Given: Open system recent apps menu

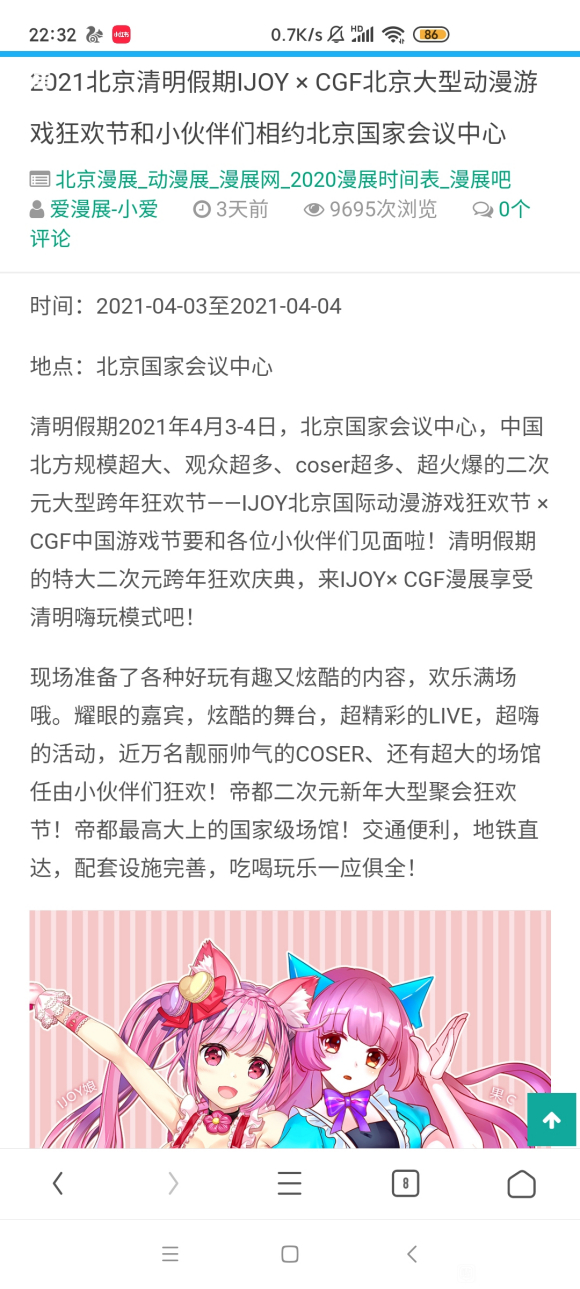Looking at the screenshot, I should (x=170, y=1254).
